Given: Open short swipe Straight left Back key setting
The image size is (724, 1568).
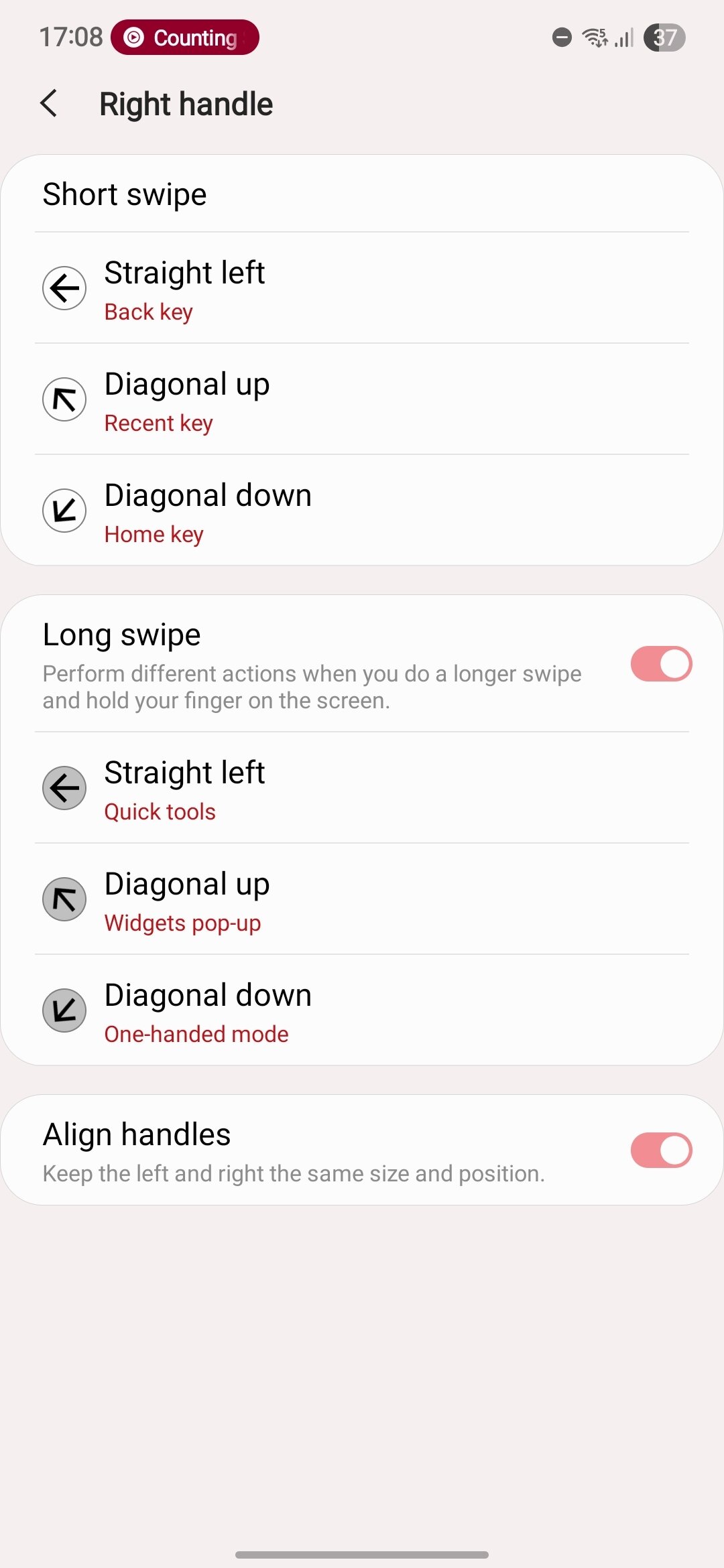Looking at the screenshot, I should point(362,289).
